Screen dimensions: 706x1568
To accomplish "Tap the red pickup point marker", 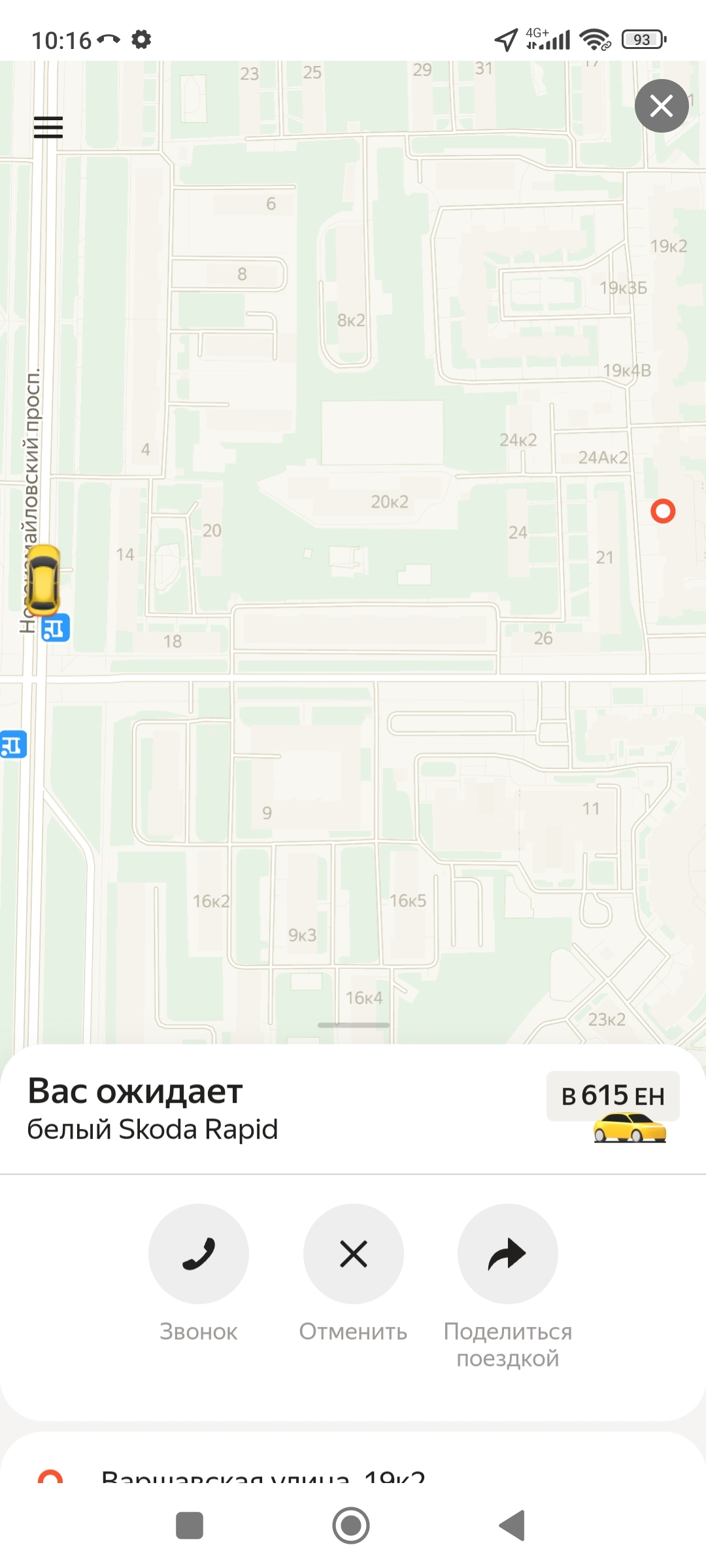I will pos(663,511).
